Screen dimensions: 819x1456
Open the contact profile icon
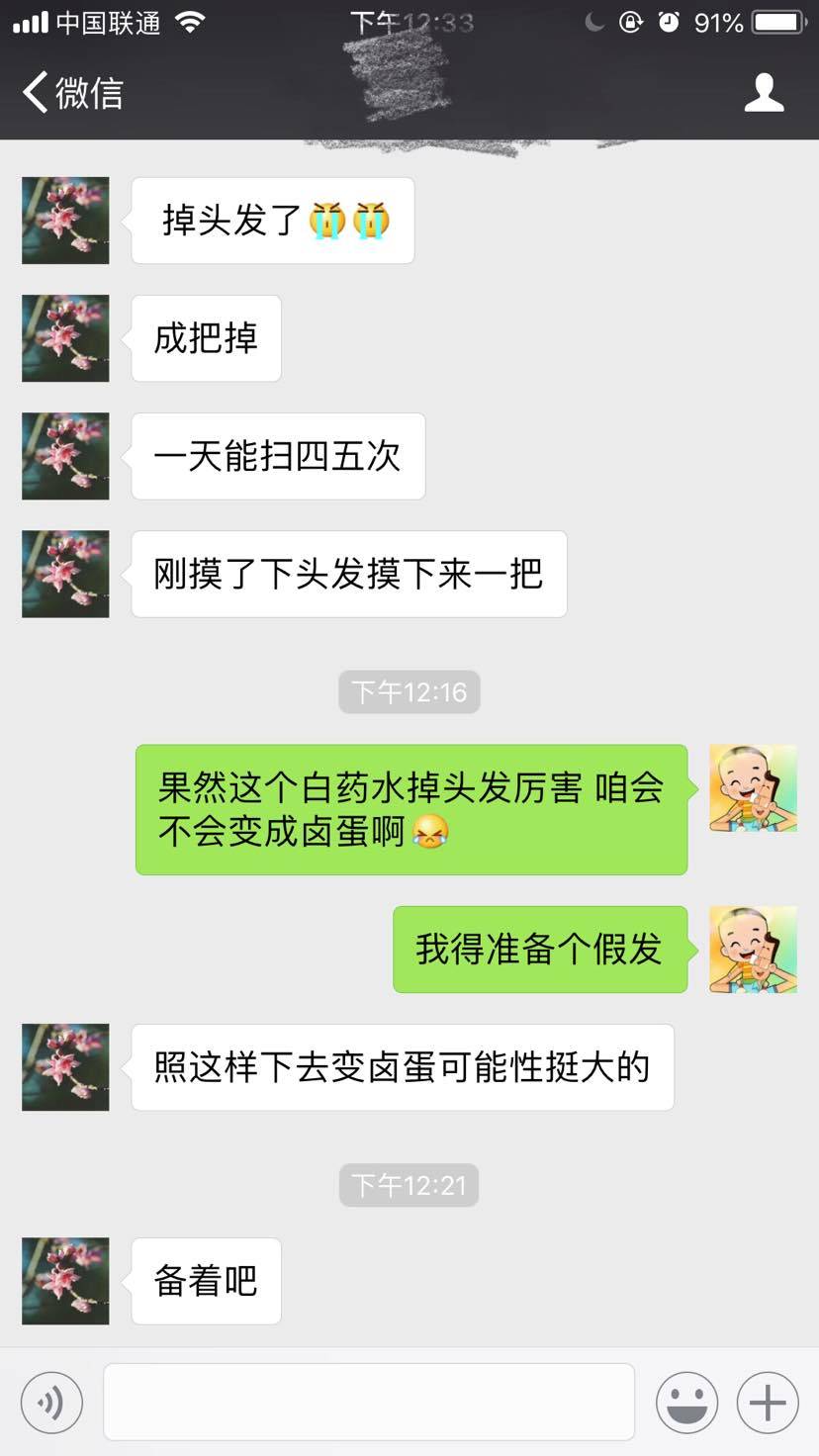pos(764,93)
